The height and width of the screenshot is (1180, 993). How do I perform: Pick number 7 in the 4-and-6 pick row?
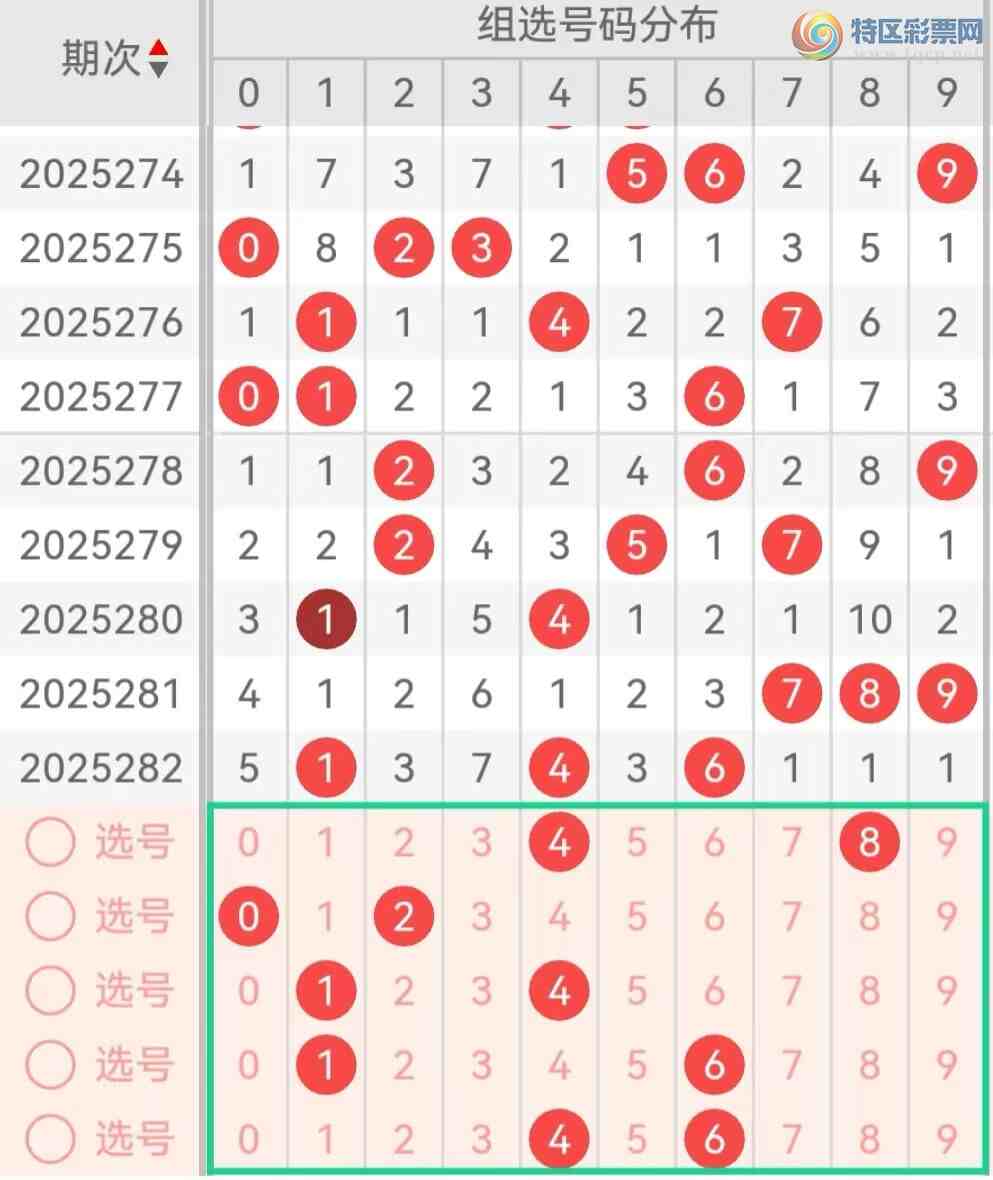click(791, 1138)
